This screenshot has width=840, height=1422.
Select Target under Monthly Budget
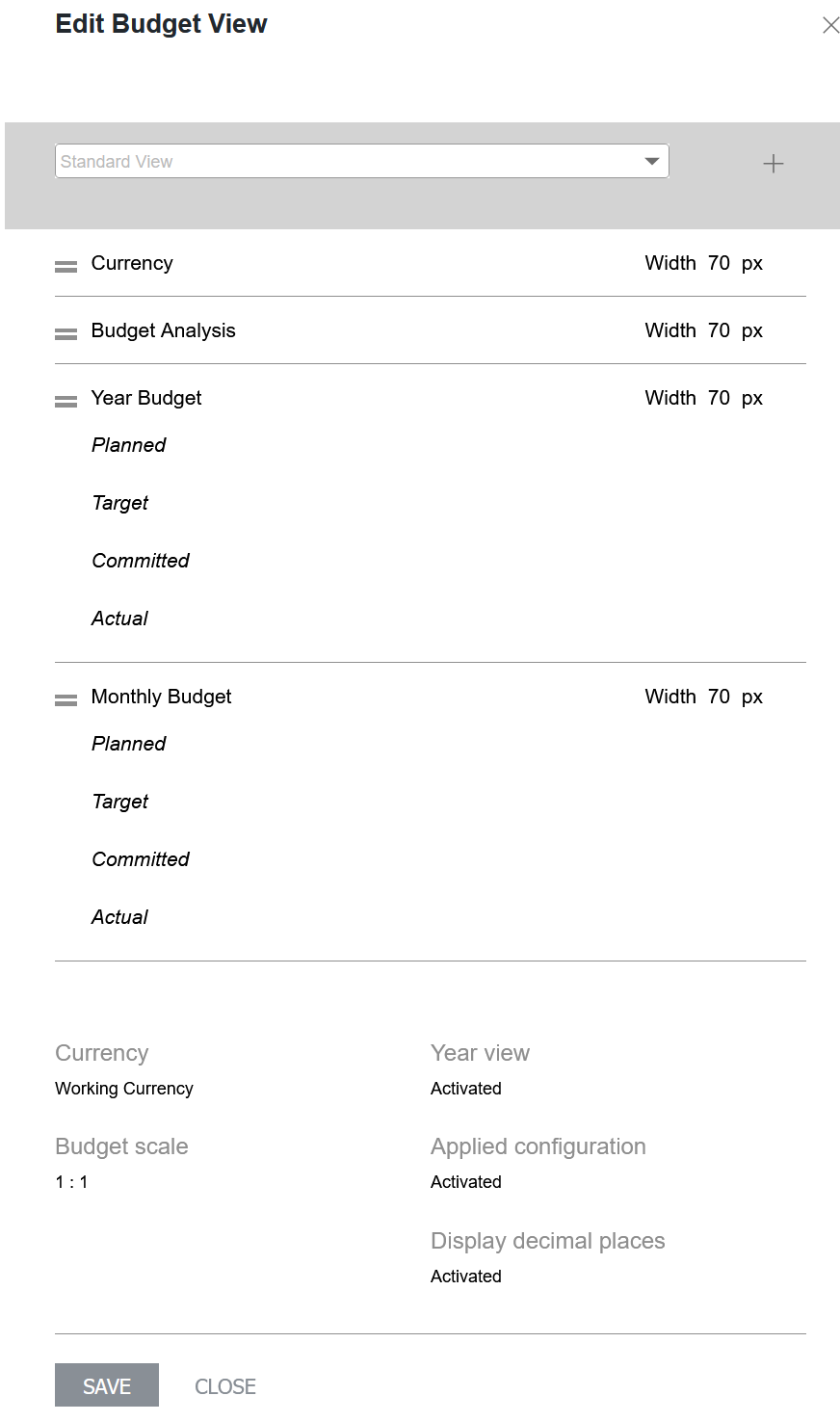point(119,802)
